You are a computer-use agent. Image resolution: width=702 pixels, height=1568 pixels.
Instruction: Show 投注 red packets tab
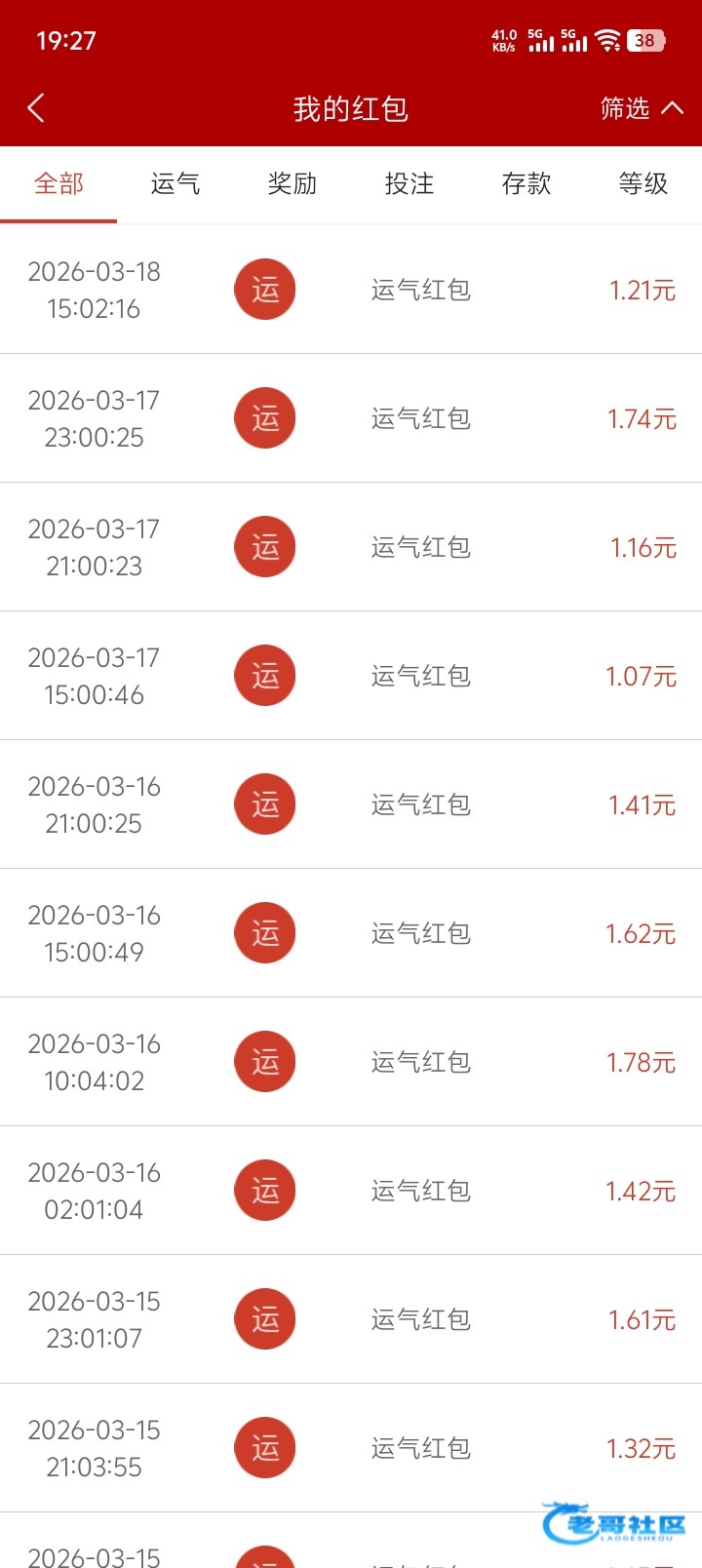[409, 183]
